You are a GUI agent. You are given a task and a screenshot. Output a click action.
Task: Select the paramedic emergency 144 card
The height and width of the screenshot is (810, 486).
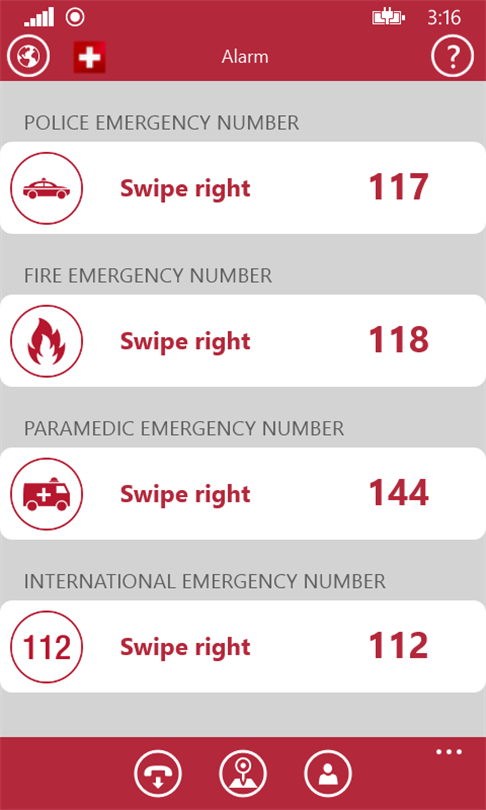pos(243,494)
